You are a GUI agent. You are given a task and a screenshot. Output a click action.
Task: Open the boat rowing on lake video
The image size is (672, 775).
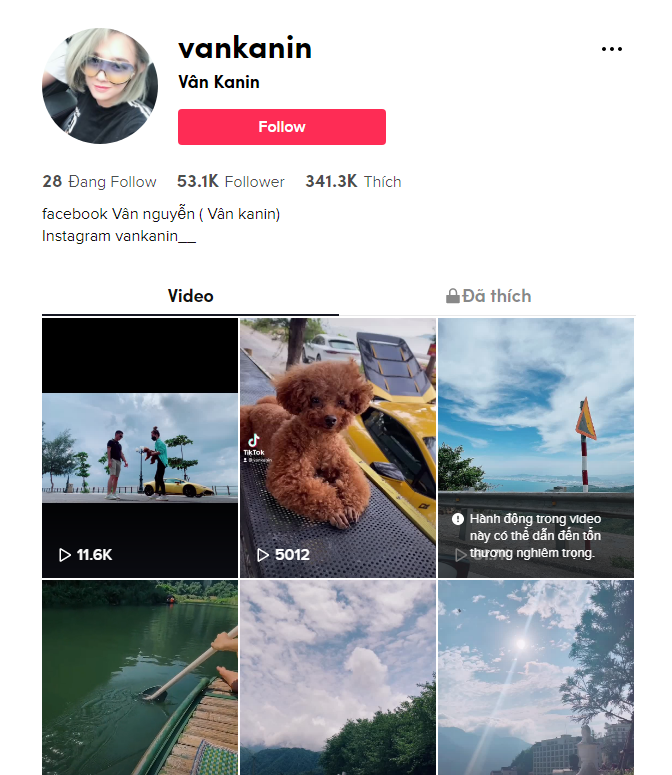(x=140, y=678)
